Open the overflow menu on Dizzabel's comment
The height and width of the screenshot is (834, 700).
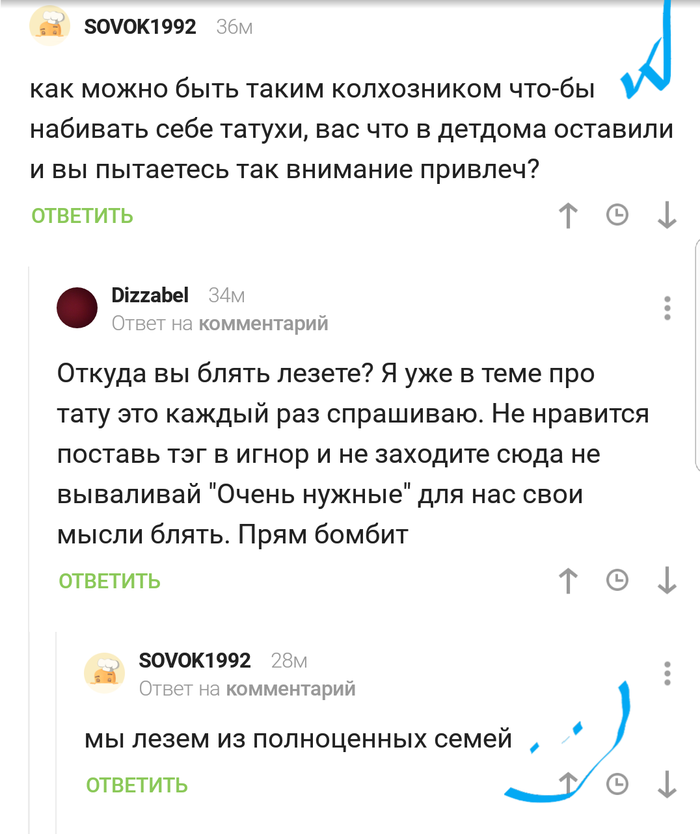point(667,308)
